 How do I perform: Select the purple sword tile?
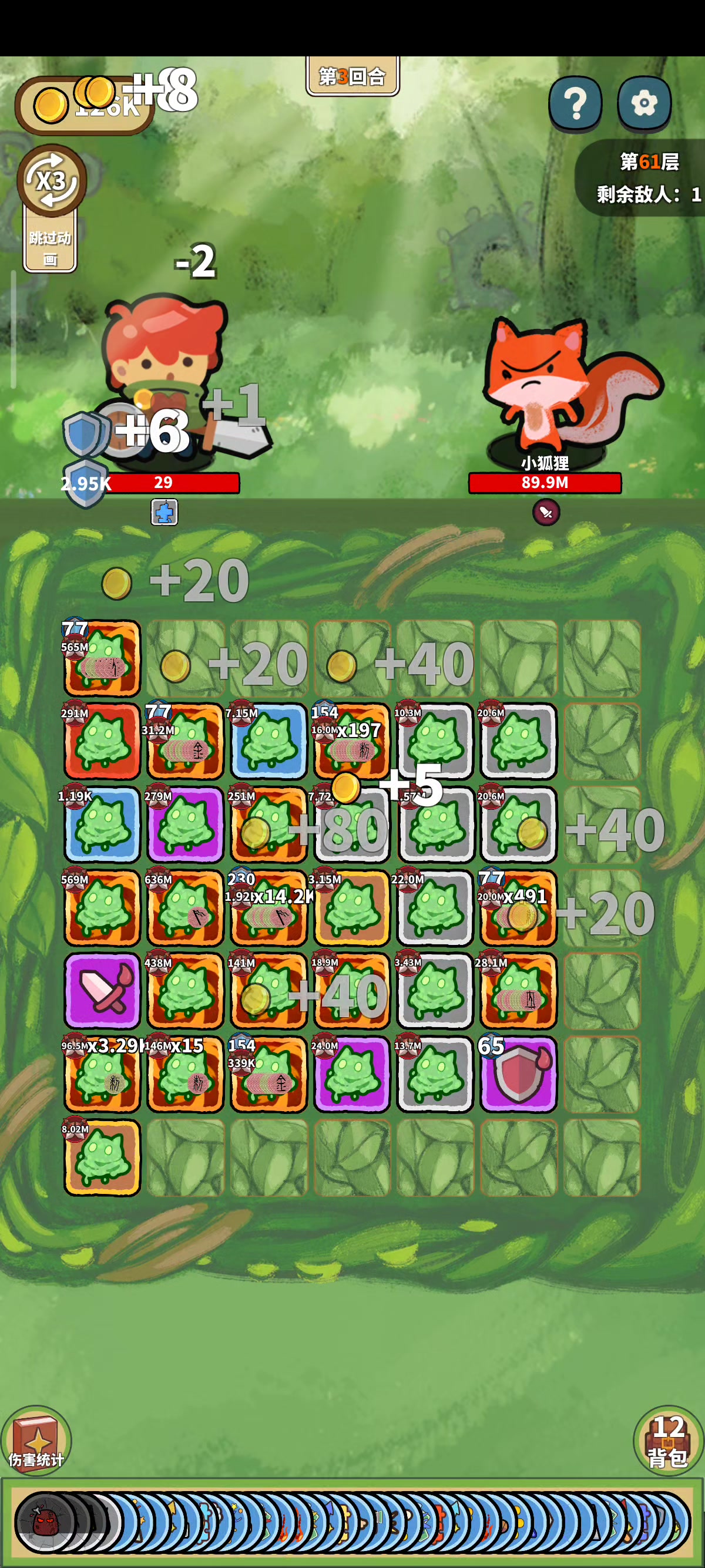pos(102,991)
